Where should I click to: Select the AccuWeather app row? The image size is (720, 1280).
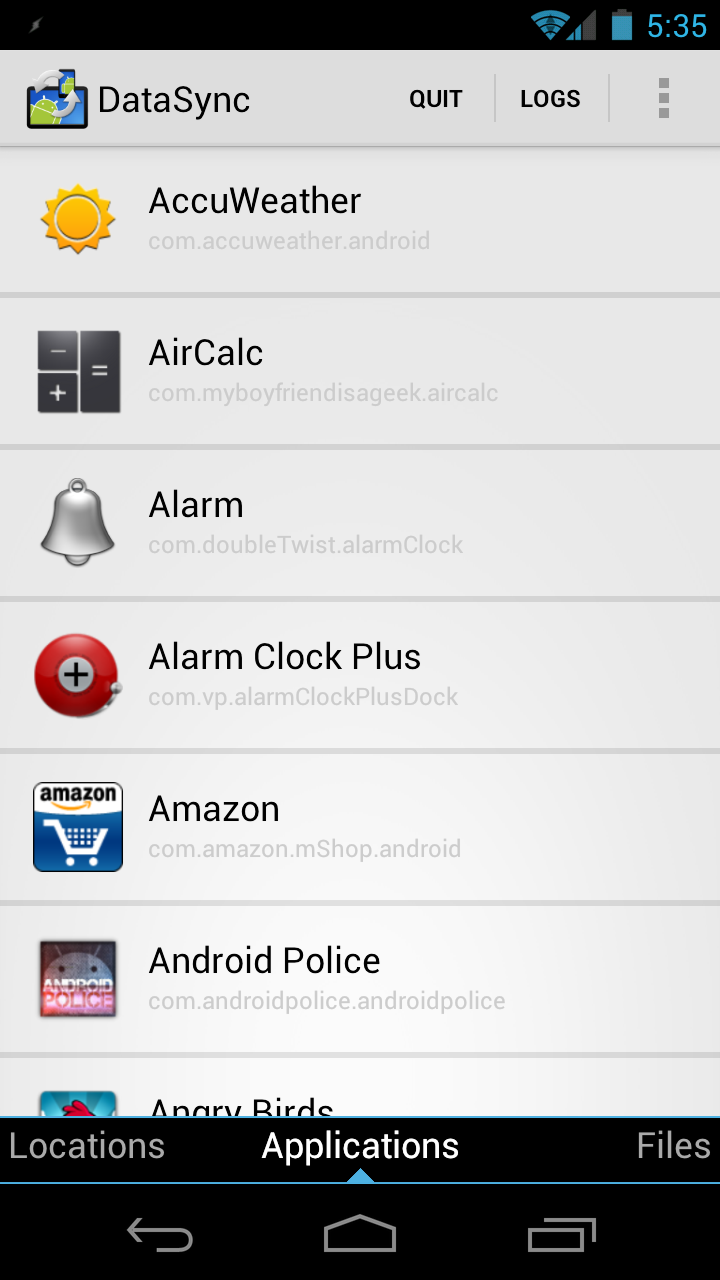360,219
